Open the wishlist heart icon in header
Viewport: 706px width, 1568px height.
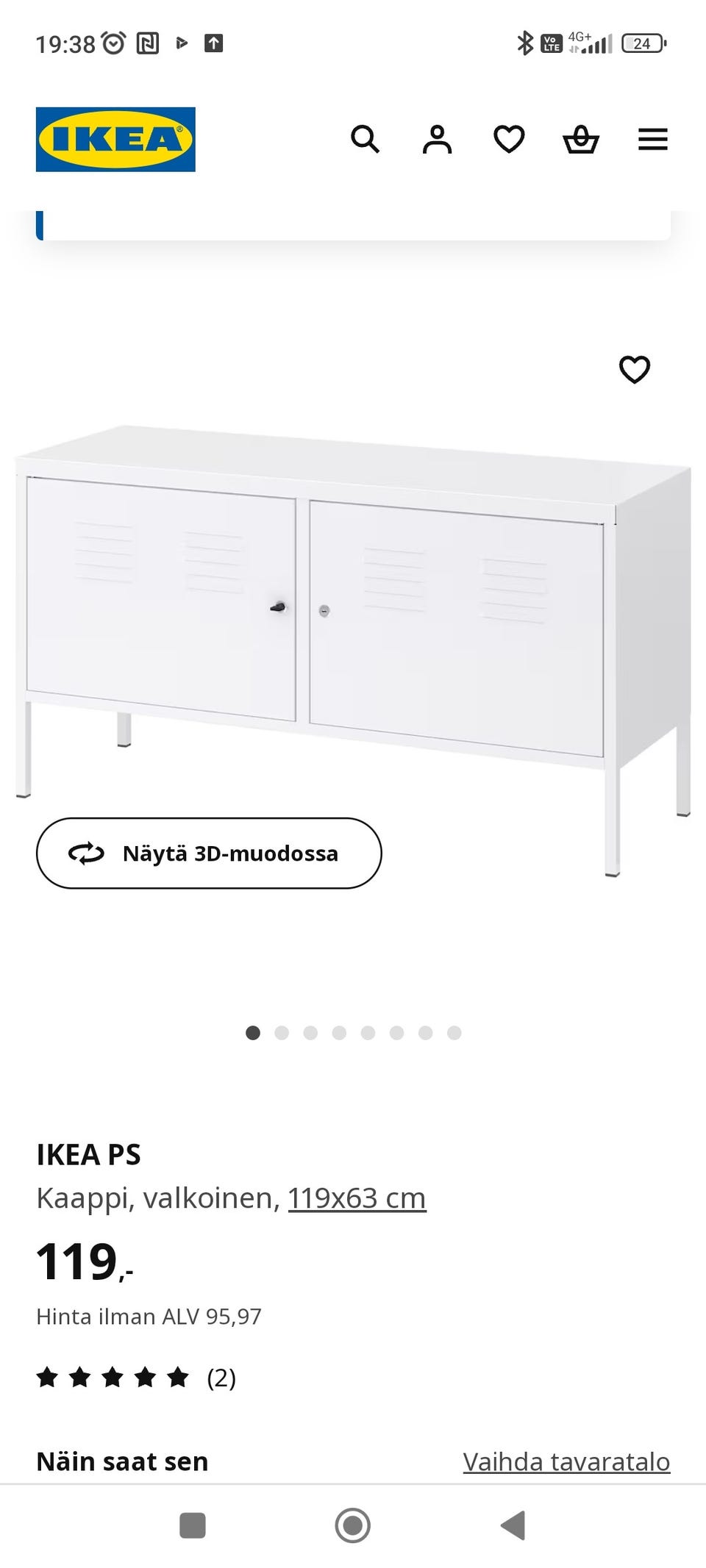[x=508, y=139]
